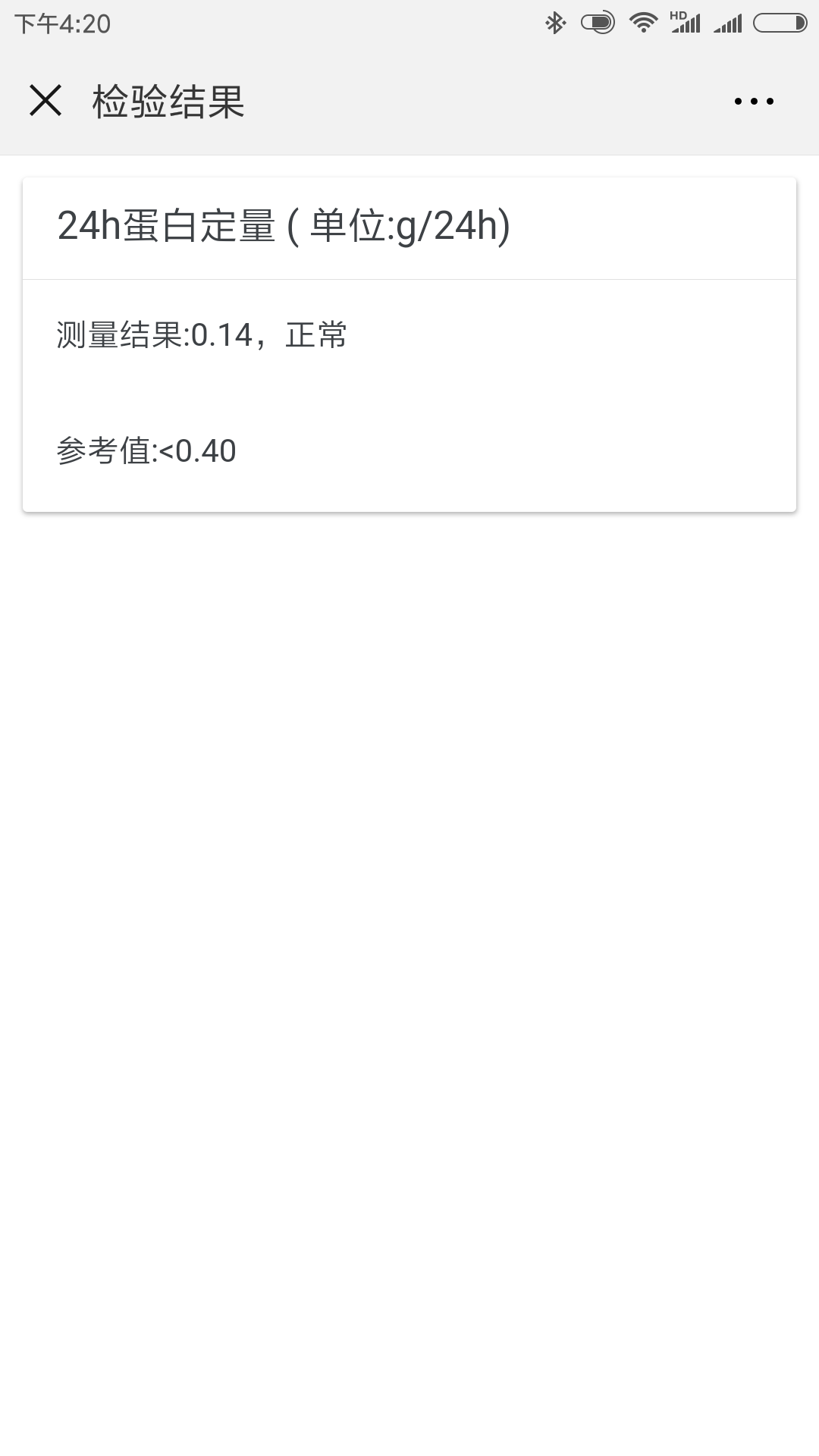Click the second cellular signal bars icon

pyautogui.click(x=728, y=23)
